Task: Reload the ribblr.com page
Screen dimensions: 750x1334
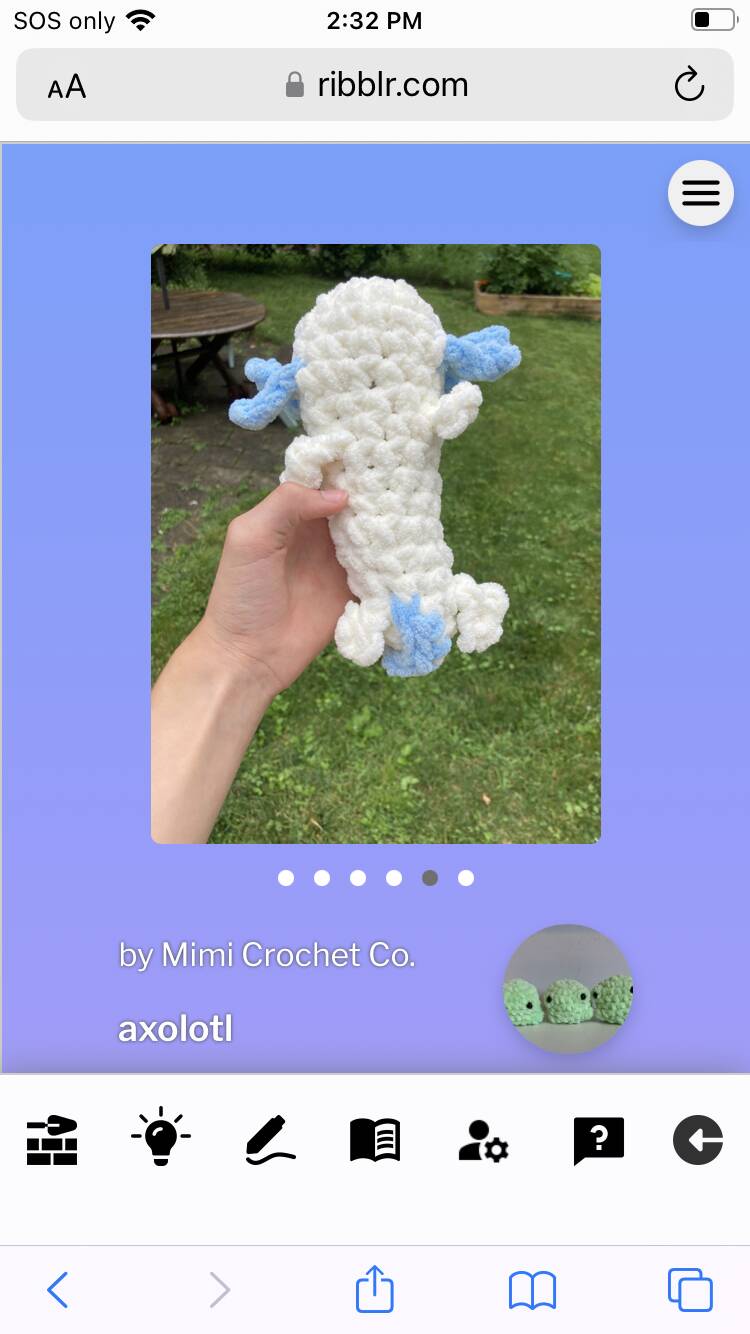Action: 689,85
